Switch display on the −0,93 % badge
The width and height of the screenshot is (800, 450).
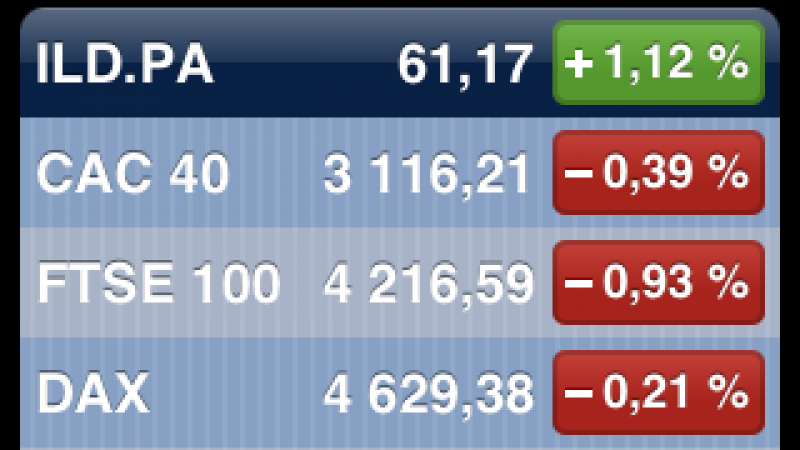(x=658, y=285)
